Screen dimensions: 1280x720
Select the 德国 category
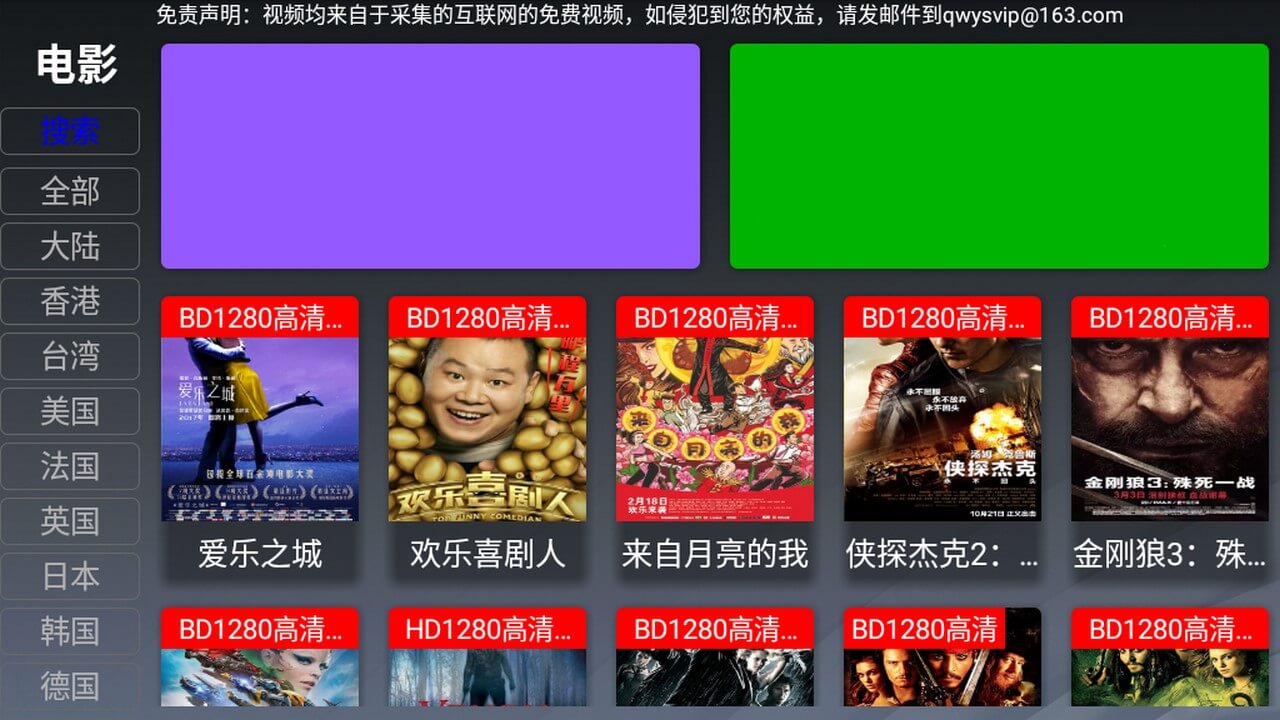click(x=70, y=686)
